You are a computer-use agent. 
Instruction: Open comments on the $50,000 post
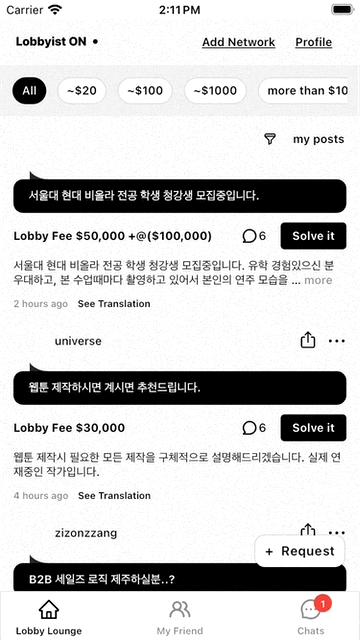click(254, 236)
